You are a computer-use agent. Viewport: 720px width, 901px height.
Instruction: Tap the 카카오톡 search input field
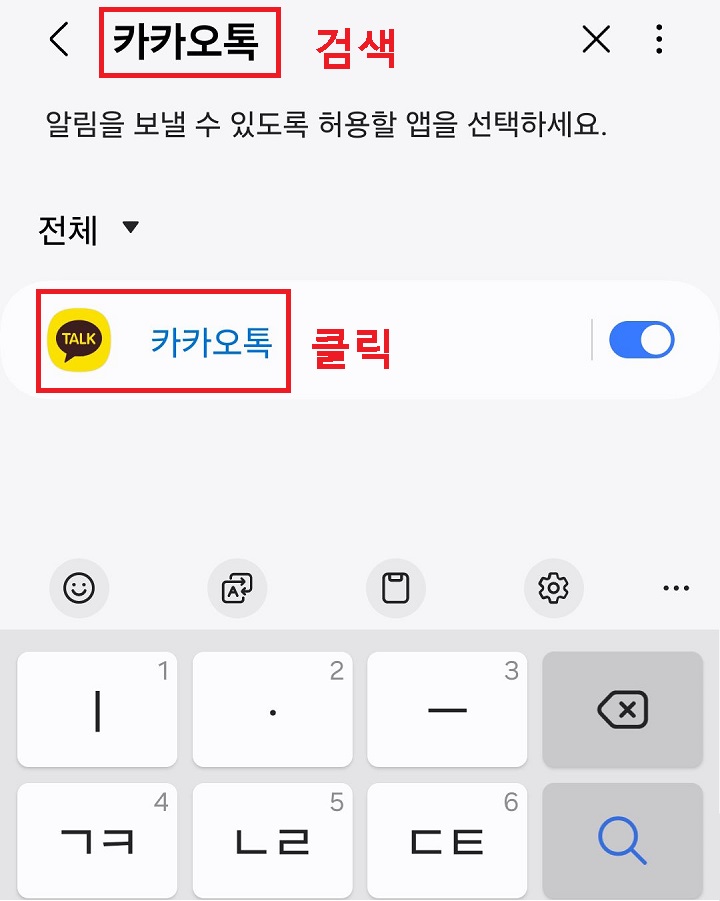pos(188,40)
